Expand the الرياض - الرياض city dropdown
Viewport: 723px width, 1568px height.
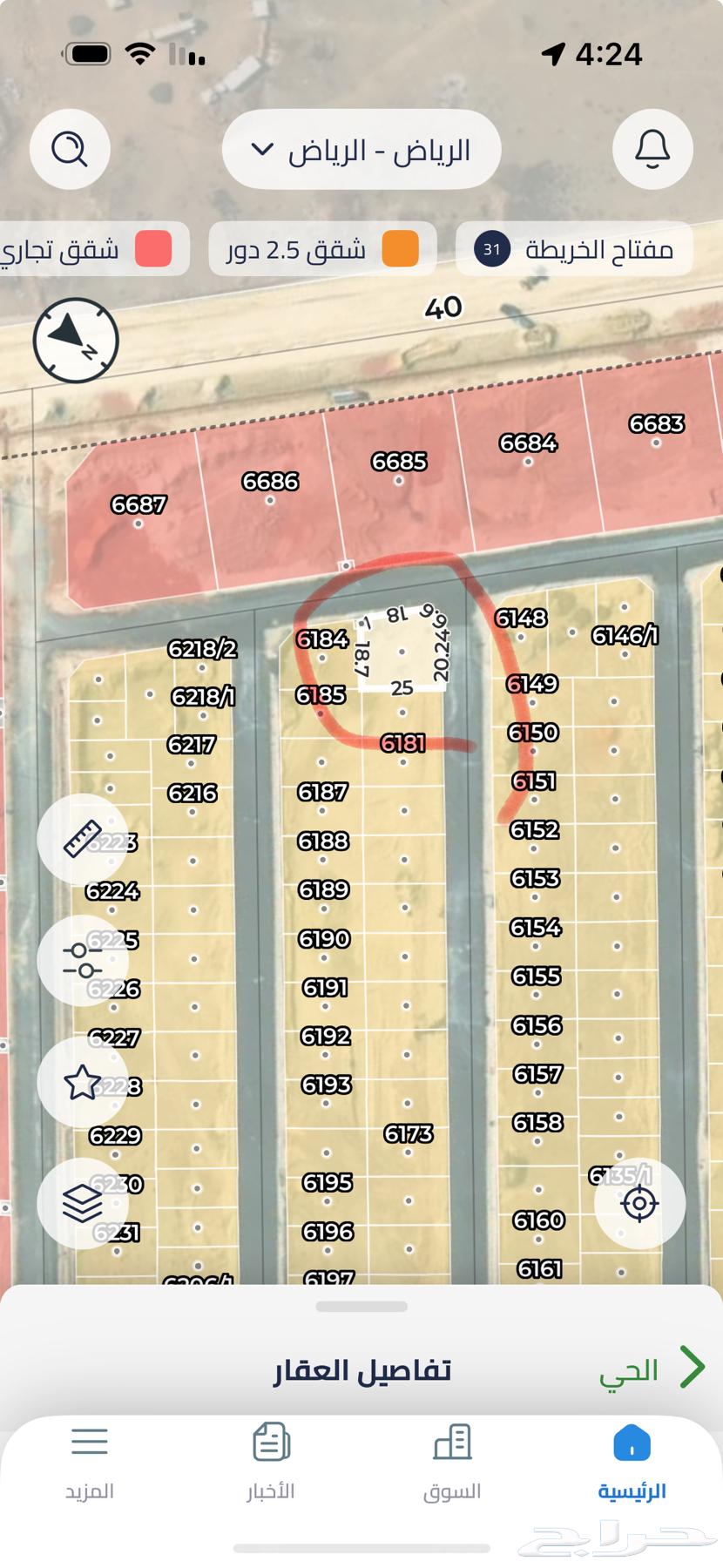pos(361,150)
